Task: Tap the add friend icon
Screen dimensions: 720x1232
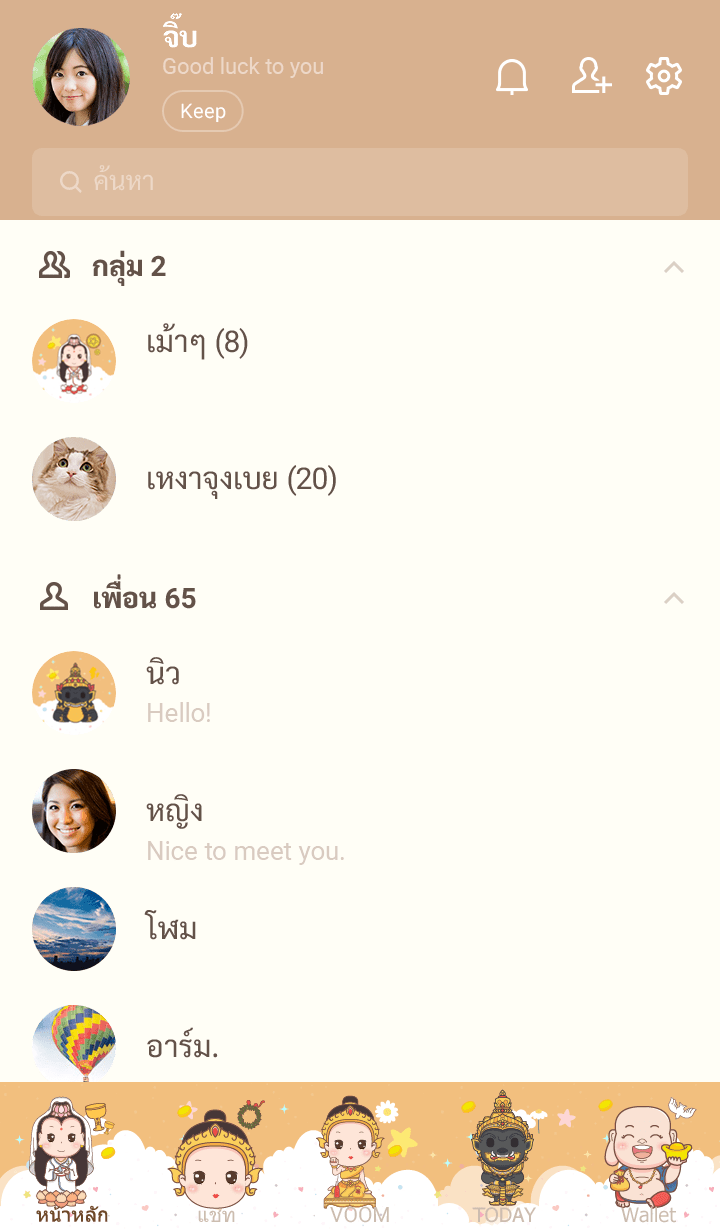Action: [591, 77]
